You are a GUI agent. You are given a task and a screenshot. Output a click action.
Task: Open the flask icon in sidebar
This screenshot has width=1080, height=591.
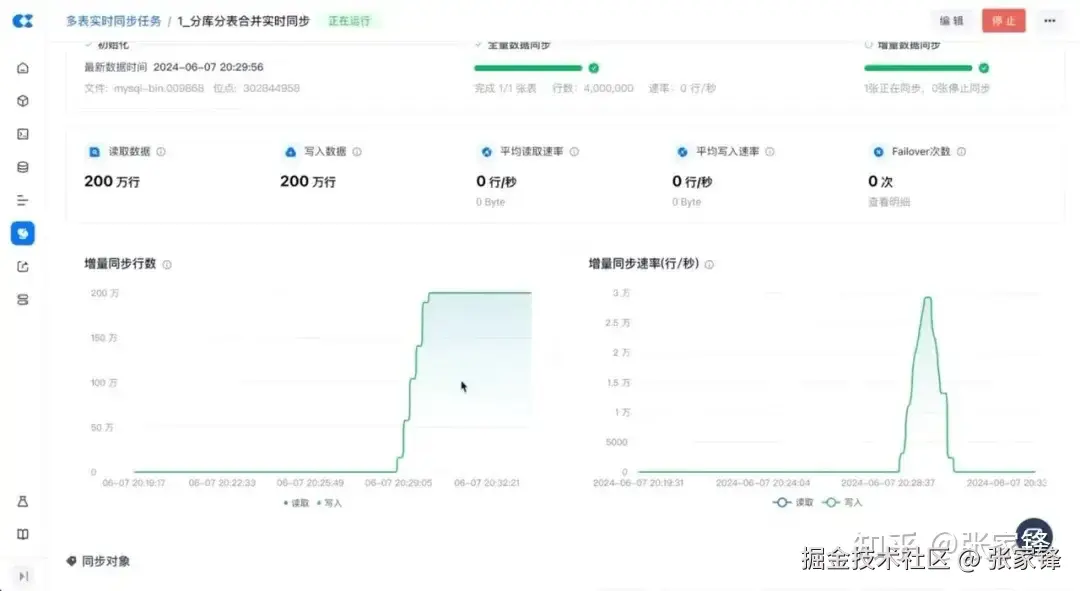point(23,501)
